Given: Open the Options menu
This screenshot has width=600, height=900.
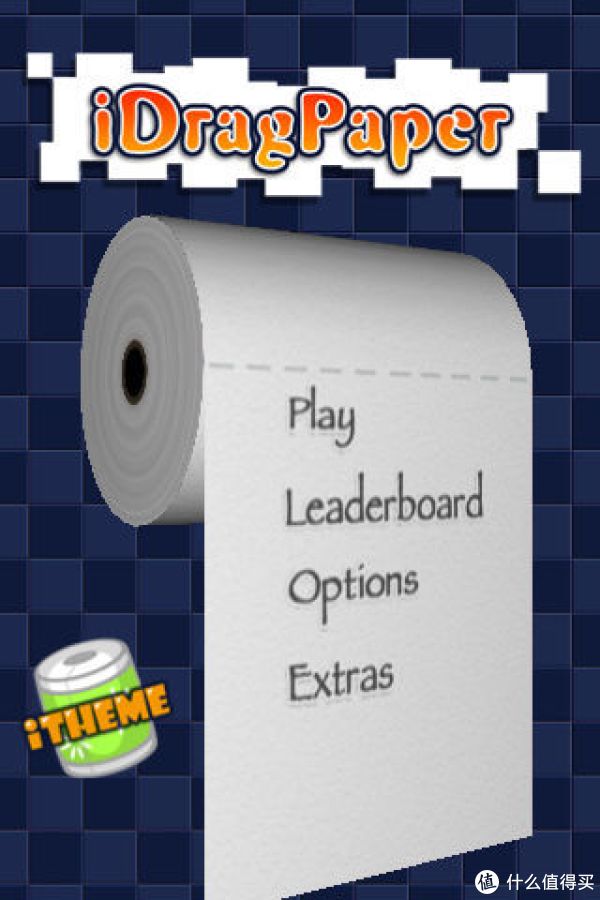Looking at the screenshot, I should 352,587.
